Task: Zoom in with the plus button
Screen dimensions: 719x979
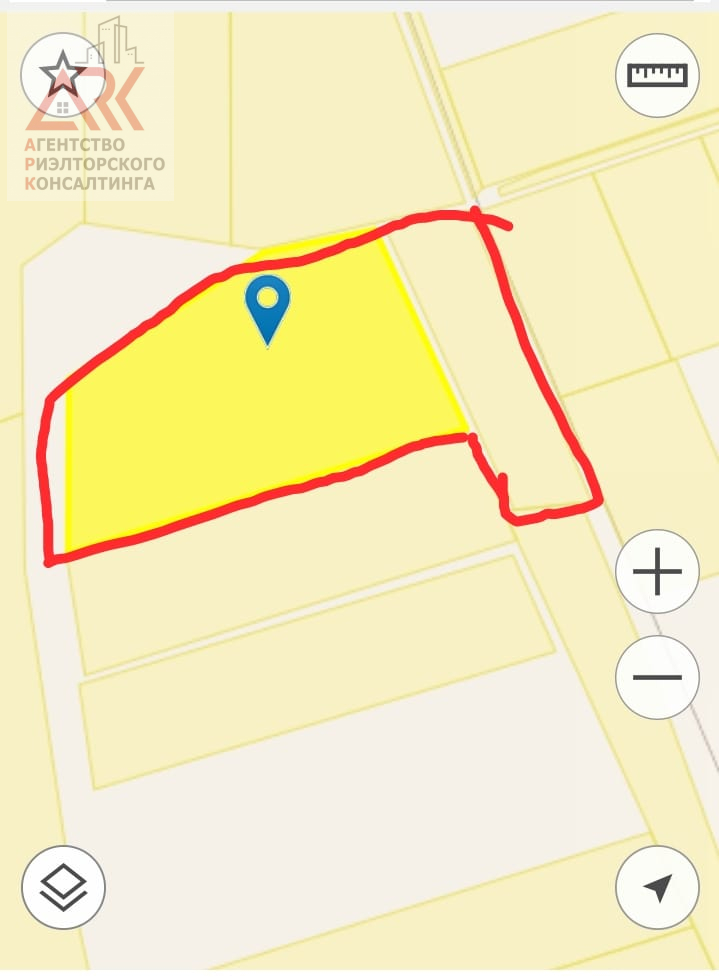Action: pyautogui.click(x=657, y=573)
